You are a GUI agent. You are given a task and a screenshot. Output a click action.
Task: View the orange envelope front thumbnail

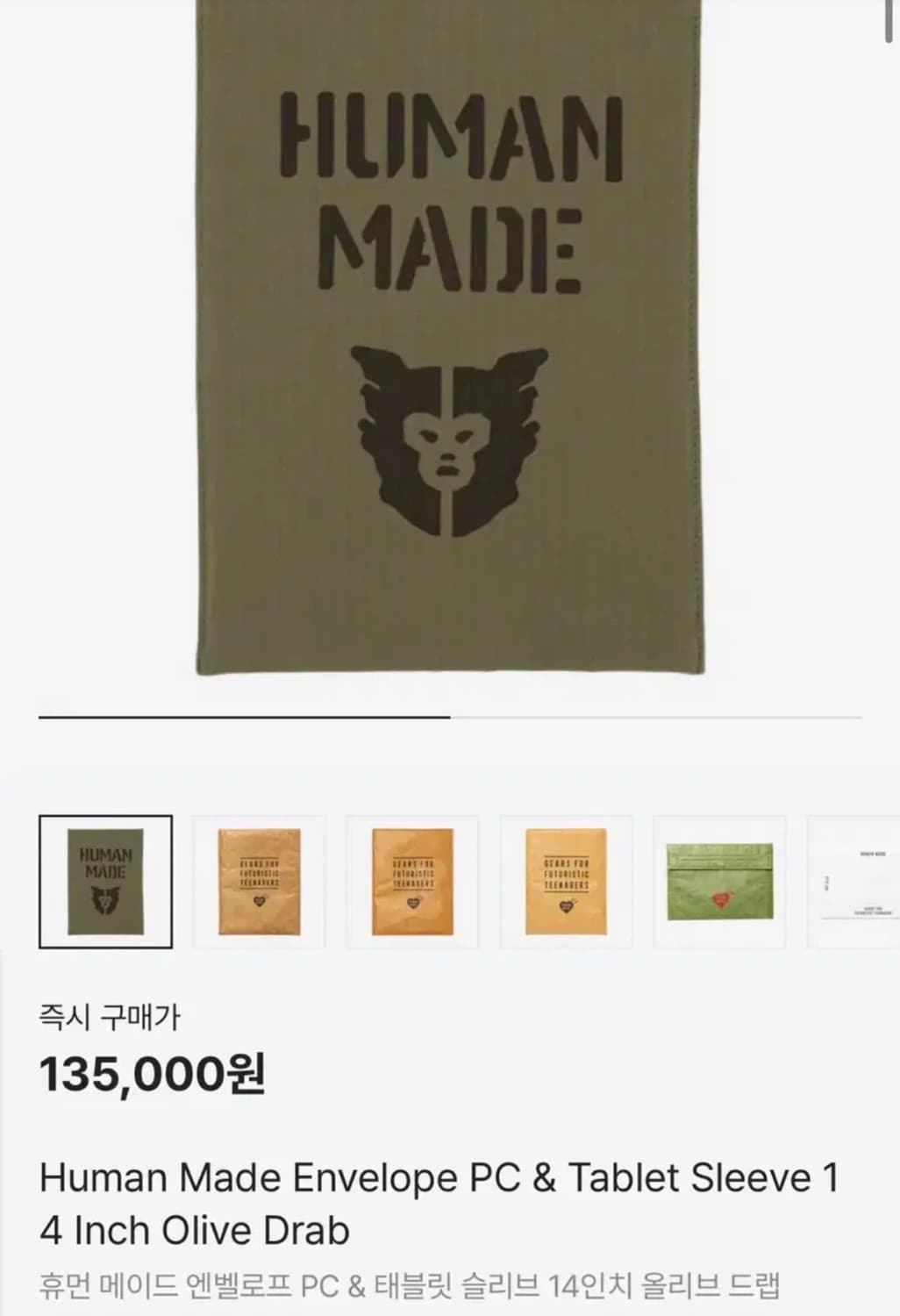click(x=412, y=882)
